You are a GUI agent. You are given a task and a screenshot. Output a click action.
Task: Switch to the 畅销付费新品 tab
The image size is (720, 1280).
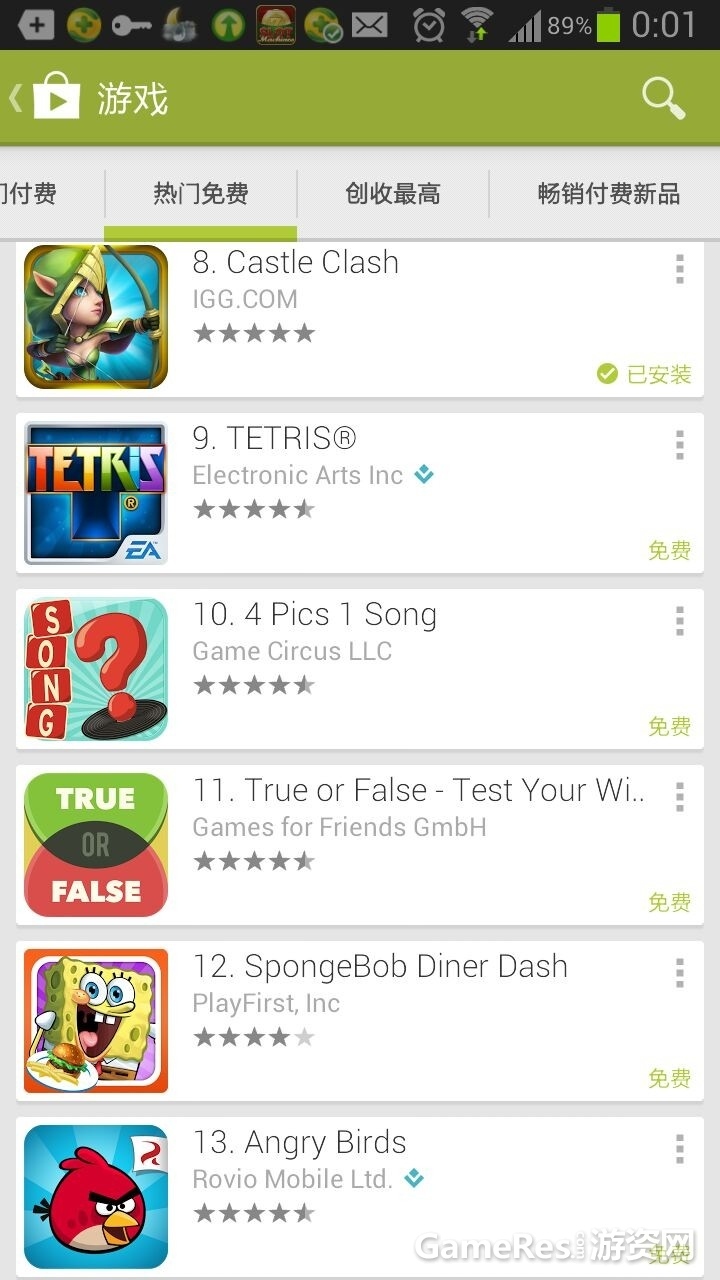coord(608,193)
